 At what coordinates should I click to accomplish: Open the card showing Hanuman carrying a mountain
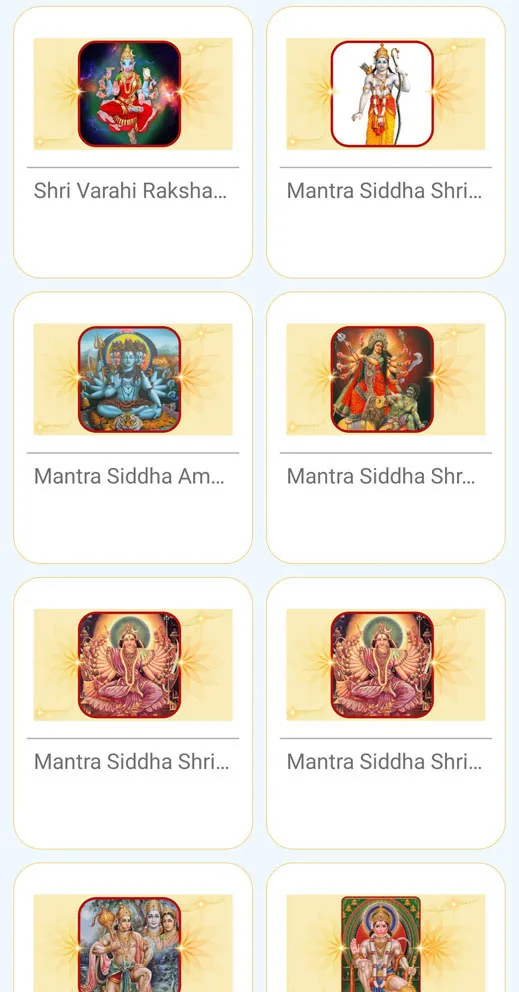click(133, 927)
